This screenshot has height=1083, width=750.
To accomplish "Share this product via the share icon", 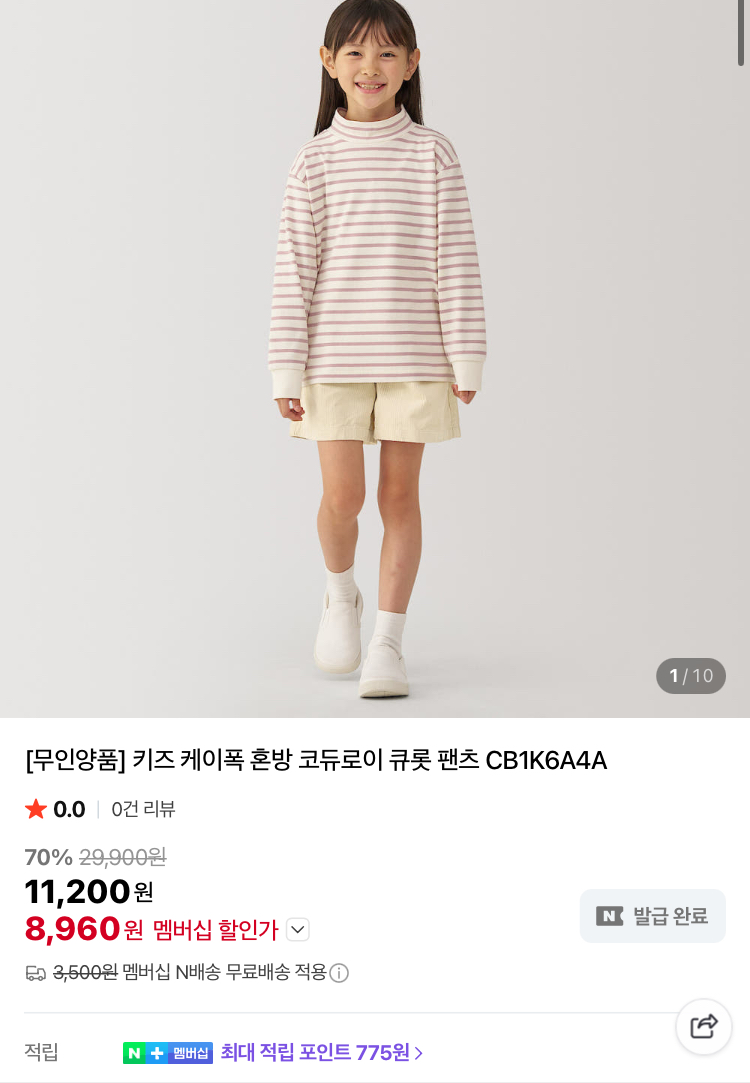I will (704, 1026).
